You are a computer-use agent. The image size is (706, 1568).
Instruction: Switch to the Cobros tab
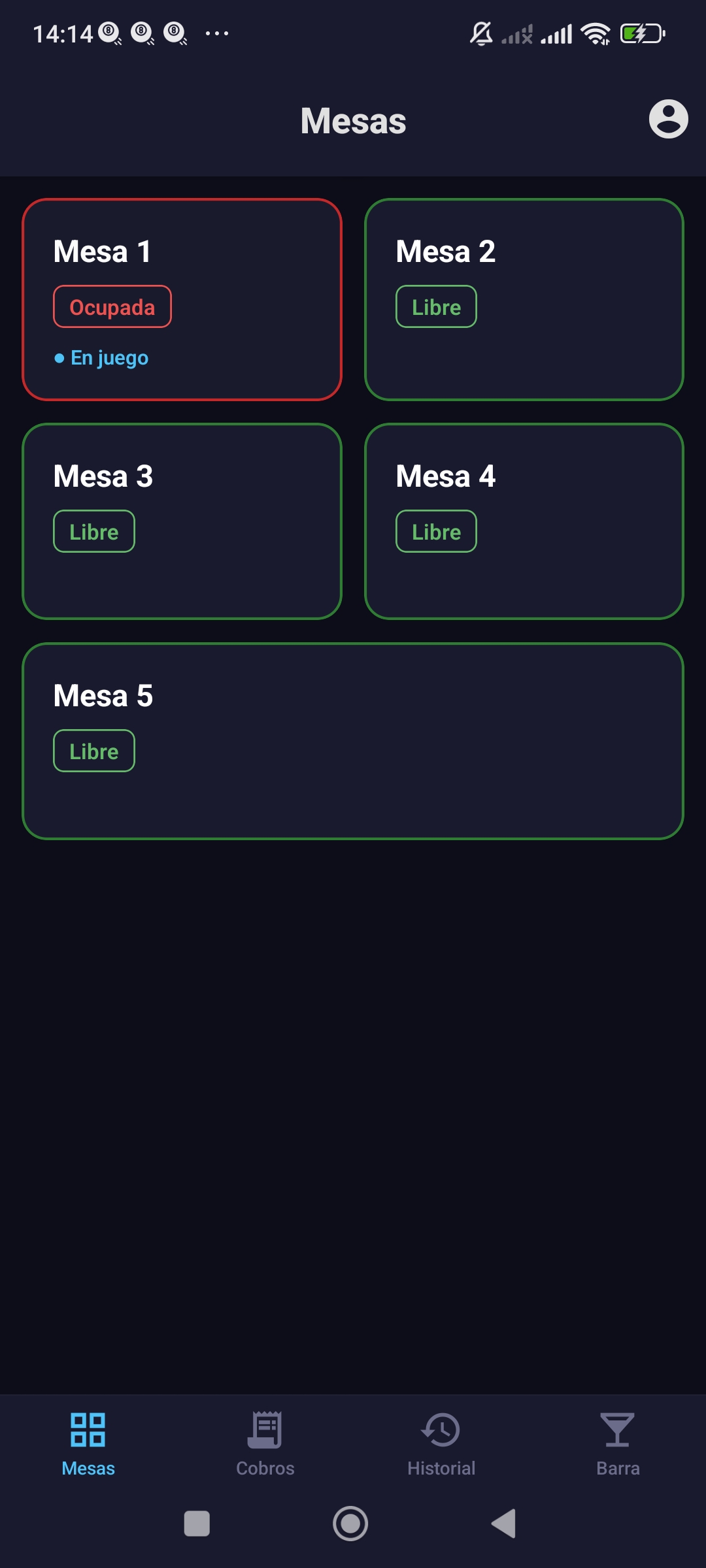[265, 1444]
